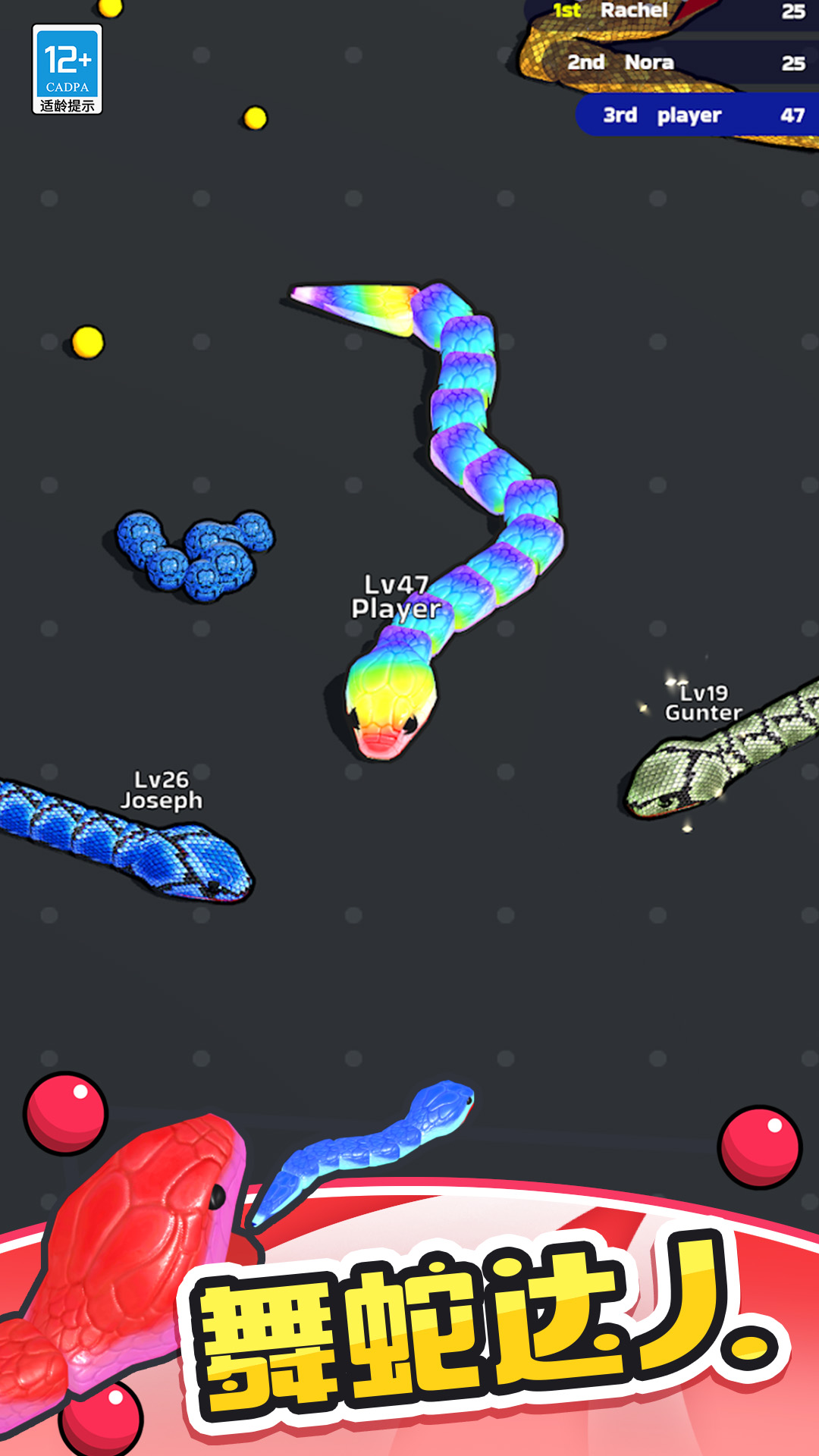Tap Rachel's score of 25

(792, 11)
